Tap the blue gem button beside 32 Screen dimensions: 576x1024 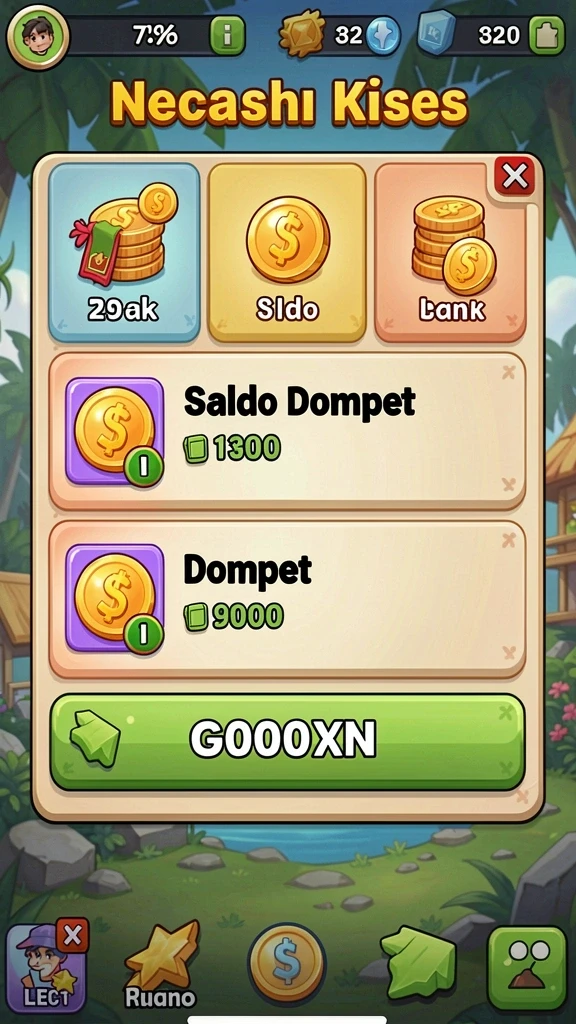(383, 35)
